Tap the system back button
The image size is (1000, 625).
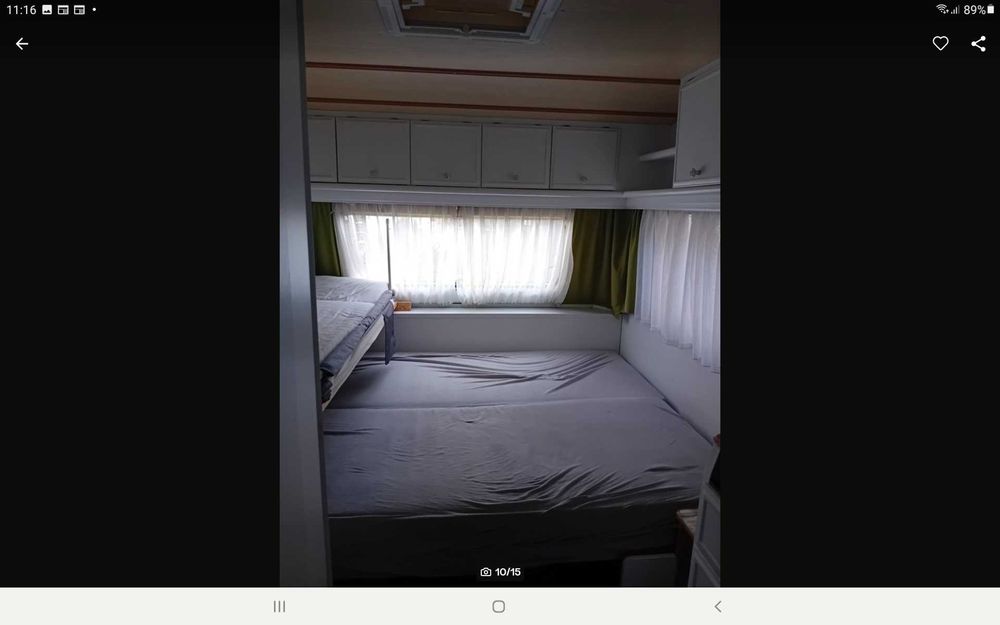[x=717, y=606]
